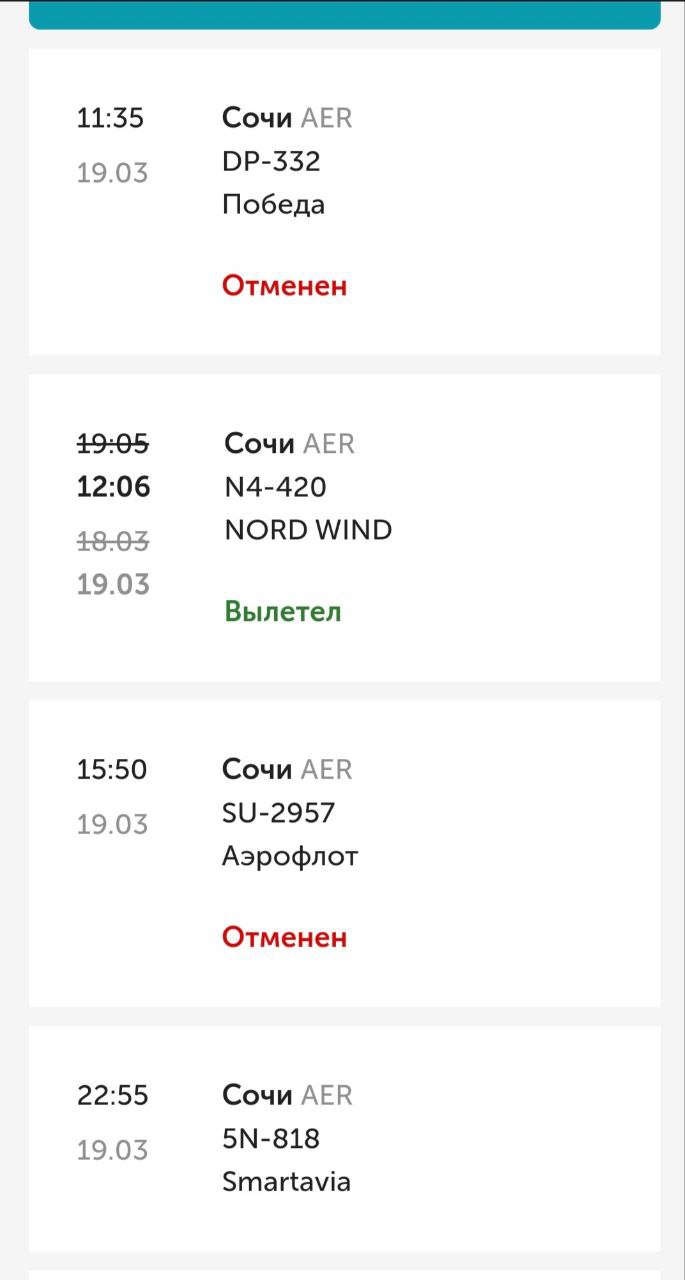
Task: Open cancelled Pobeda flight DP-332 card
Action: (x=344, y=202)
